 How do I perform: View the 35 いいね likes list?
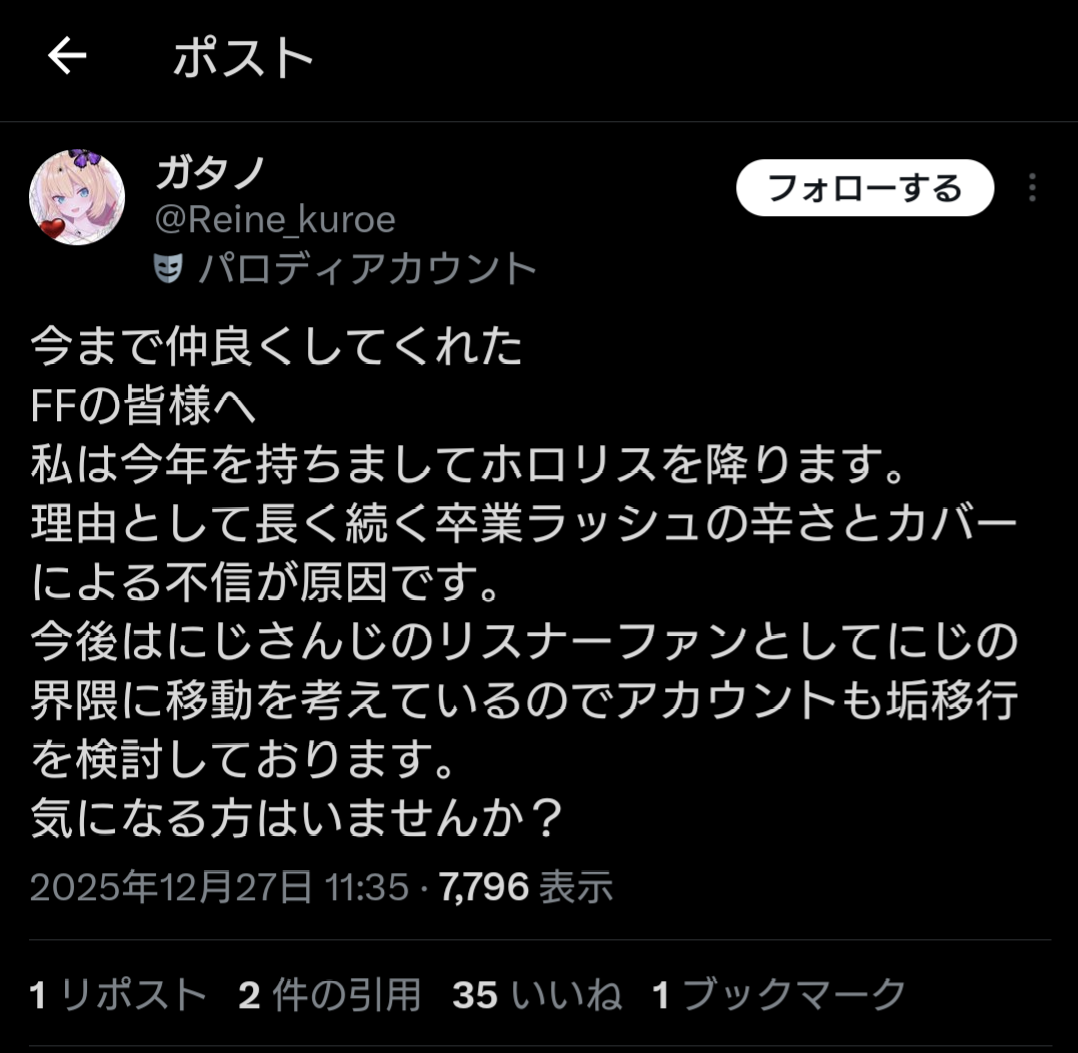point(536,994)
